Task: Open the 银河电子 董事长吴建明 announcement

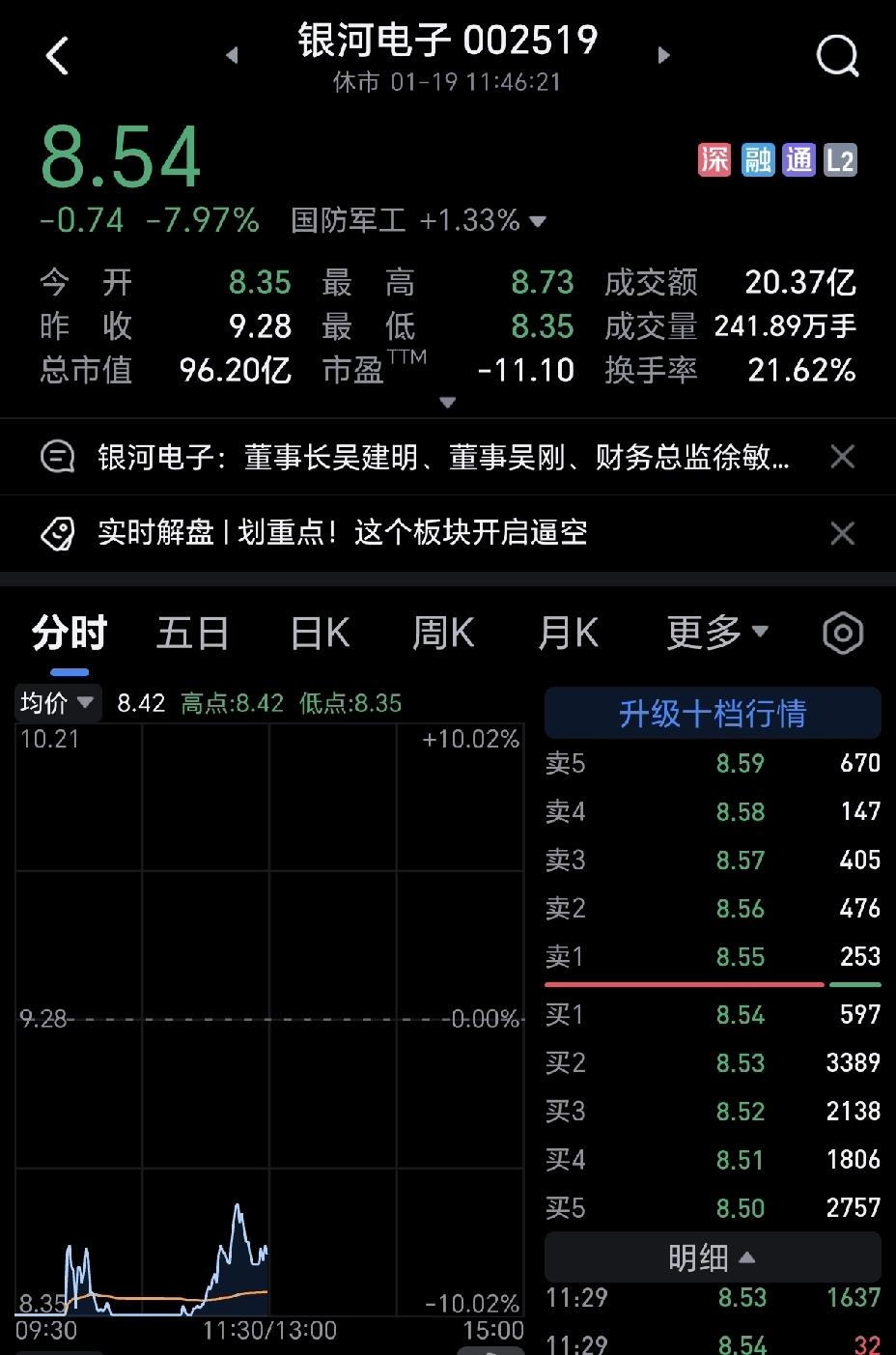Action: 443,457
